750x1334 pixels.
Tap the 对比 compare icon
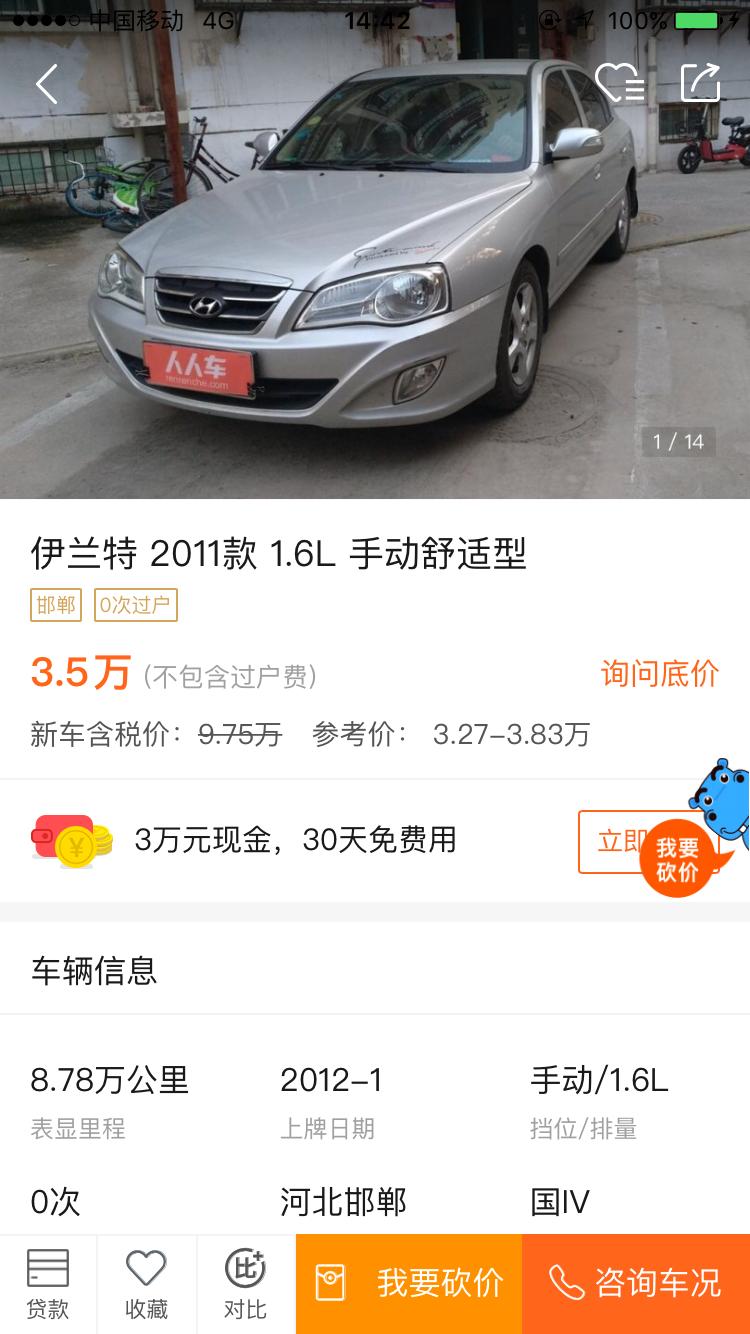(243, 1284)
